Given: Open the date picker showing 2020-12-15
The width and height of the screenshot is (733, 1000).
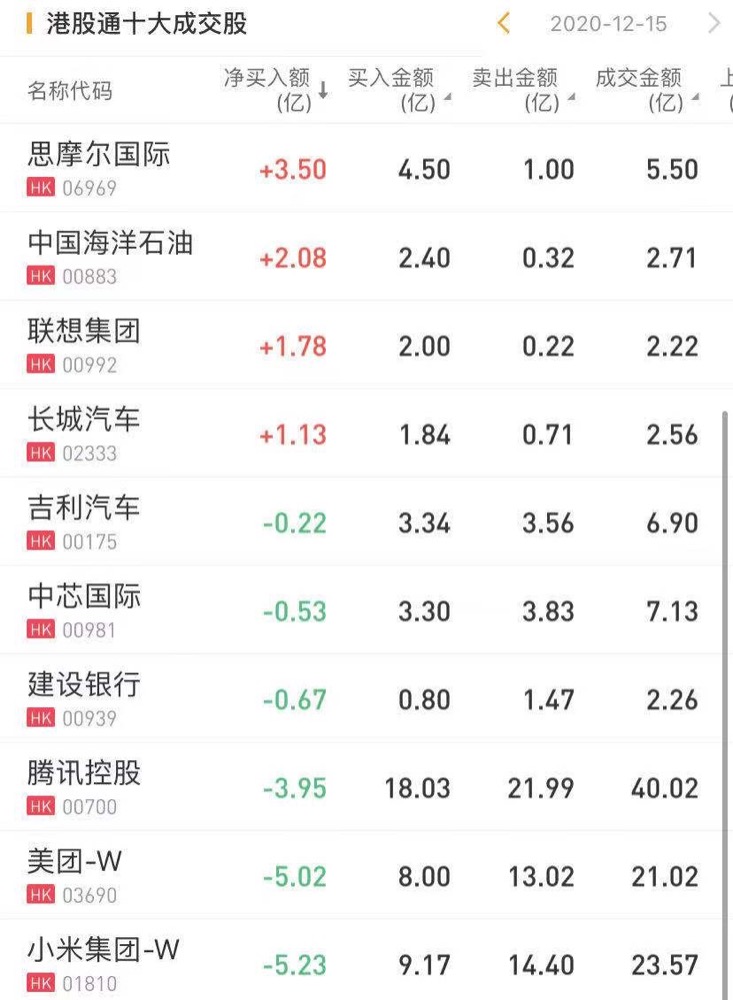Looking at the screenshot, I should click(608, 23).
